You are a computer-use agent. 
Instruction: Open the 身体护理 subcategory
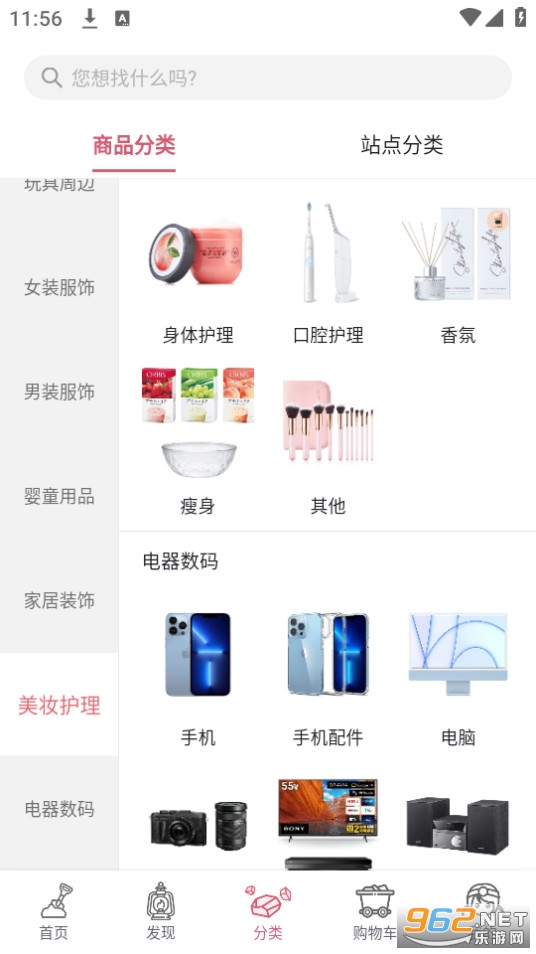pyautogui.click(x=198, y=273)
